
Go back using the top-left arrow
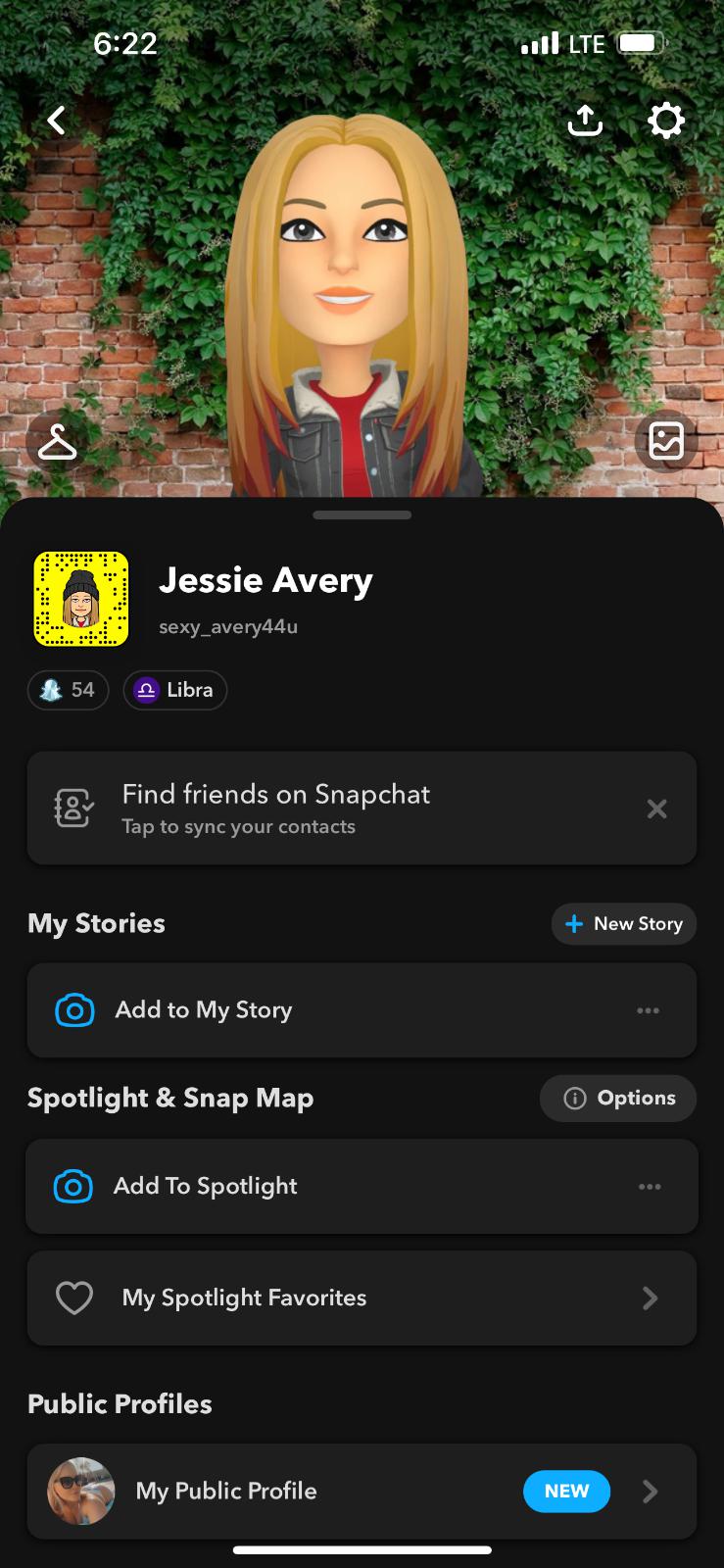pos(57,121)
